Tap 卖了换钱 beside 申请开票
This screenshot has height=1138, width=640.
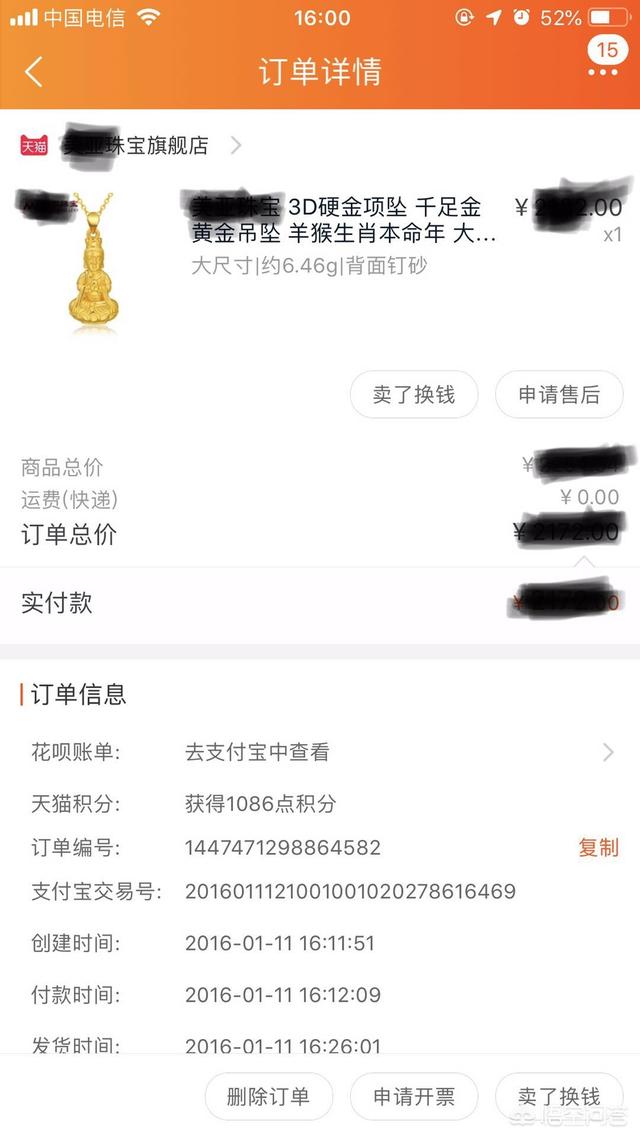click(559, 1096)
